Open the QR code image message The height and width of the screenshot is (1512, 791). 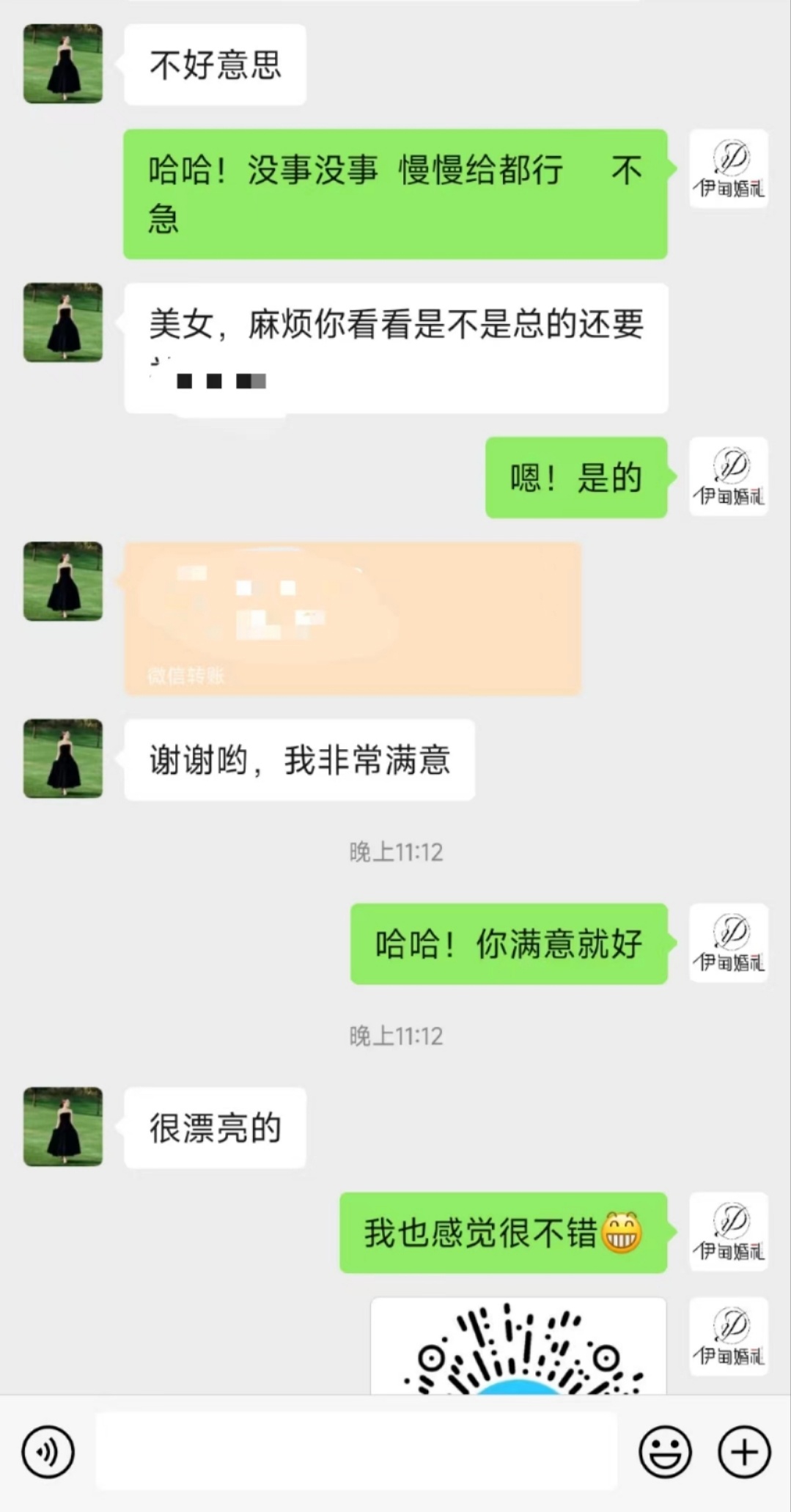518,1346
